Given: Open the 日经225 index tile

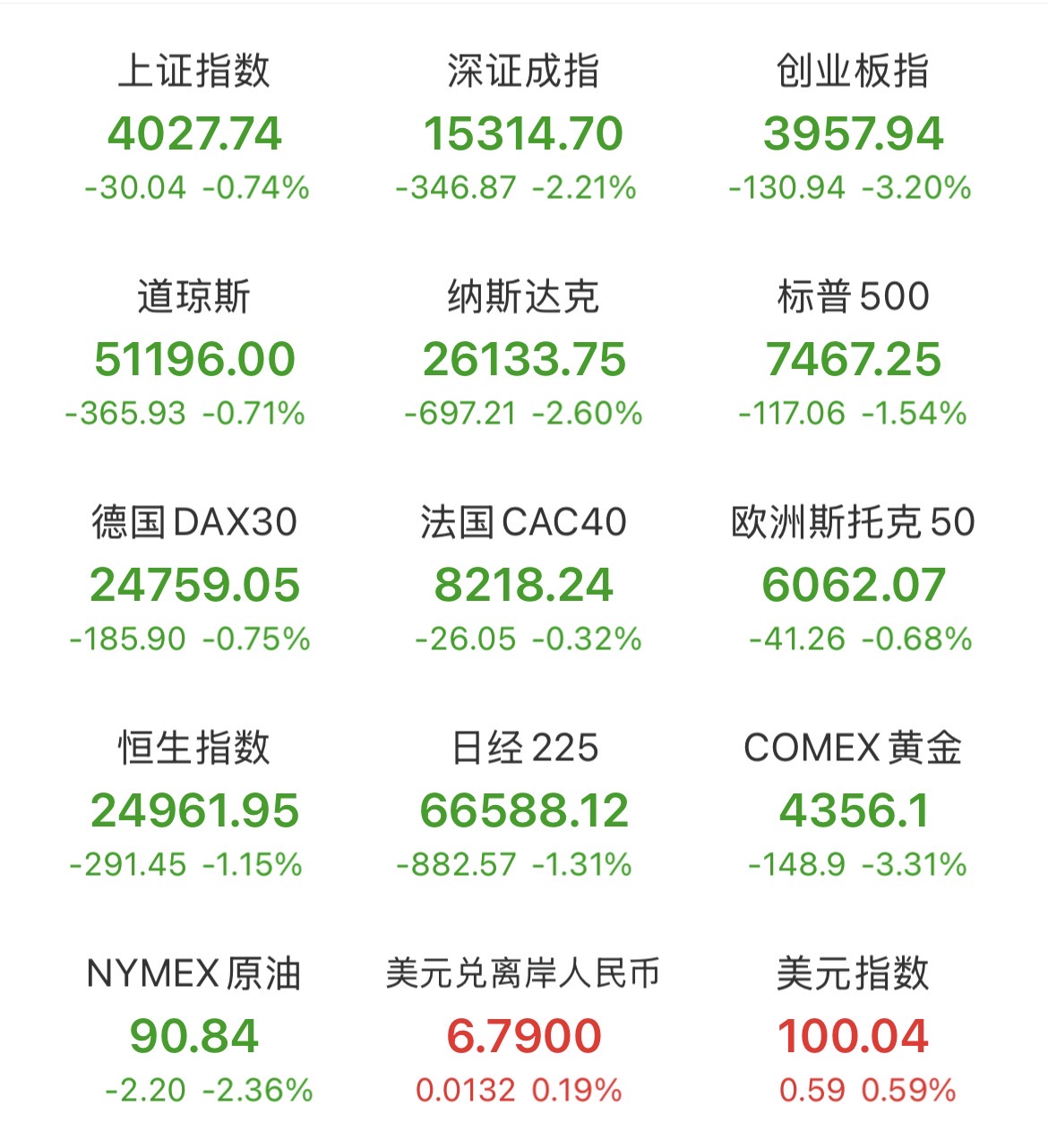Looking at the screenshot, I should point(523,805).
